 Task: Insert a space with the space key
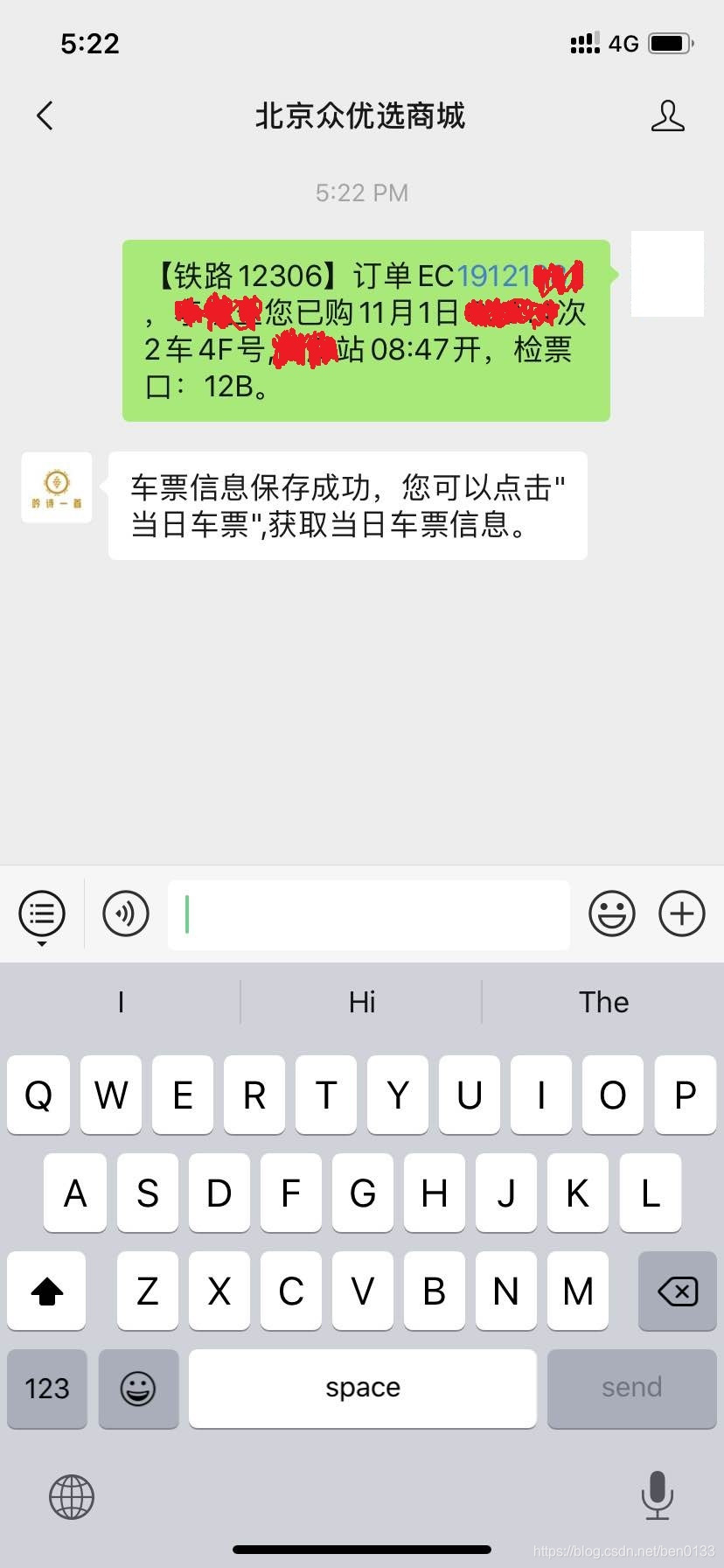click(362, 1389)
